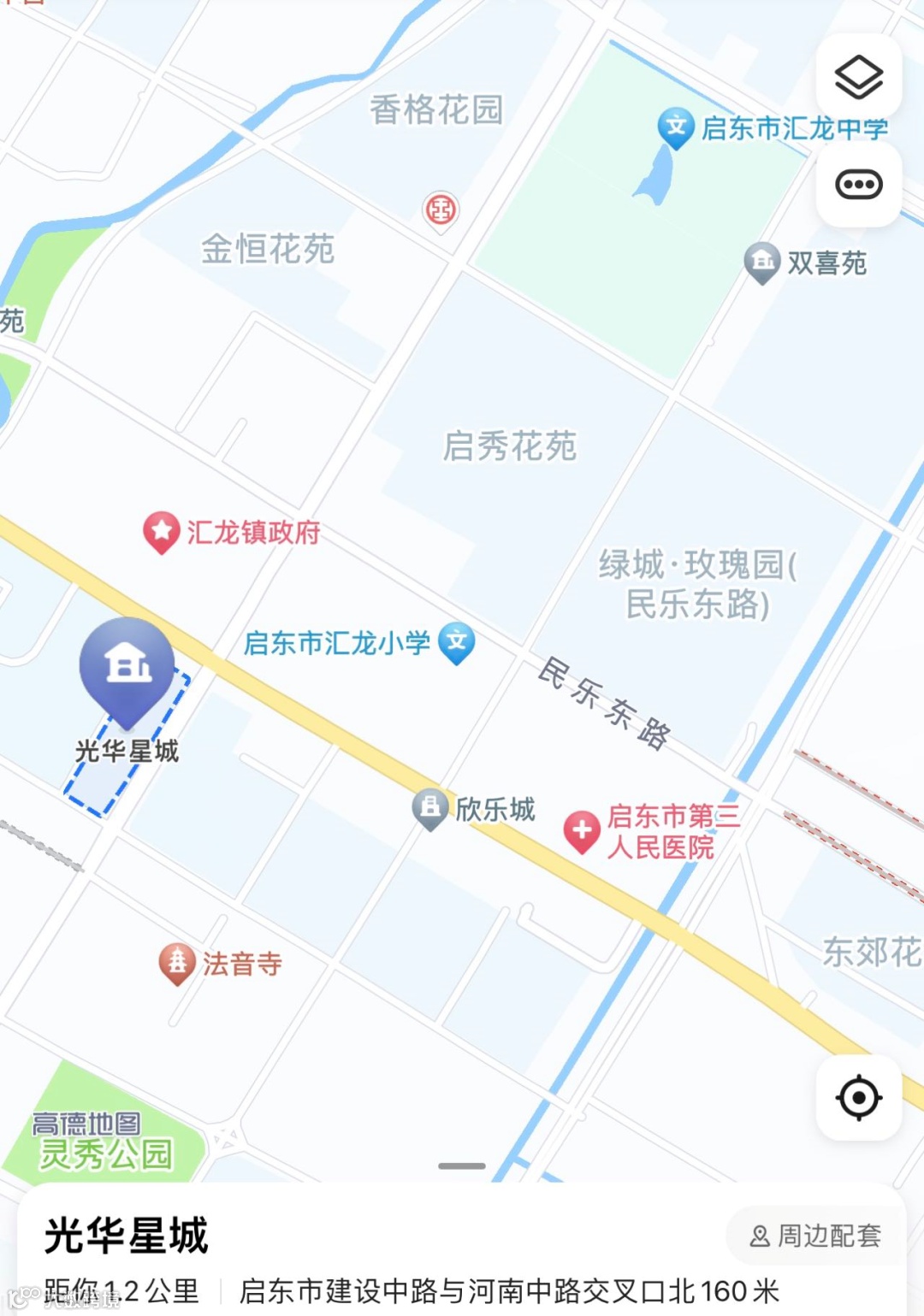Screen dimensions: 924x1316
Task: Recenter map on my location
Action: click(858, 1097)
